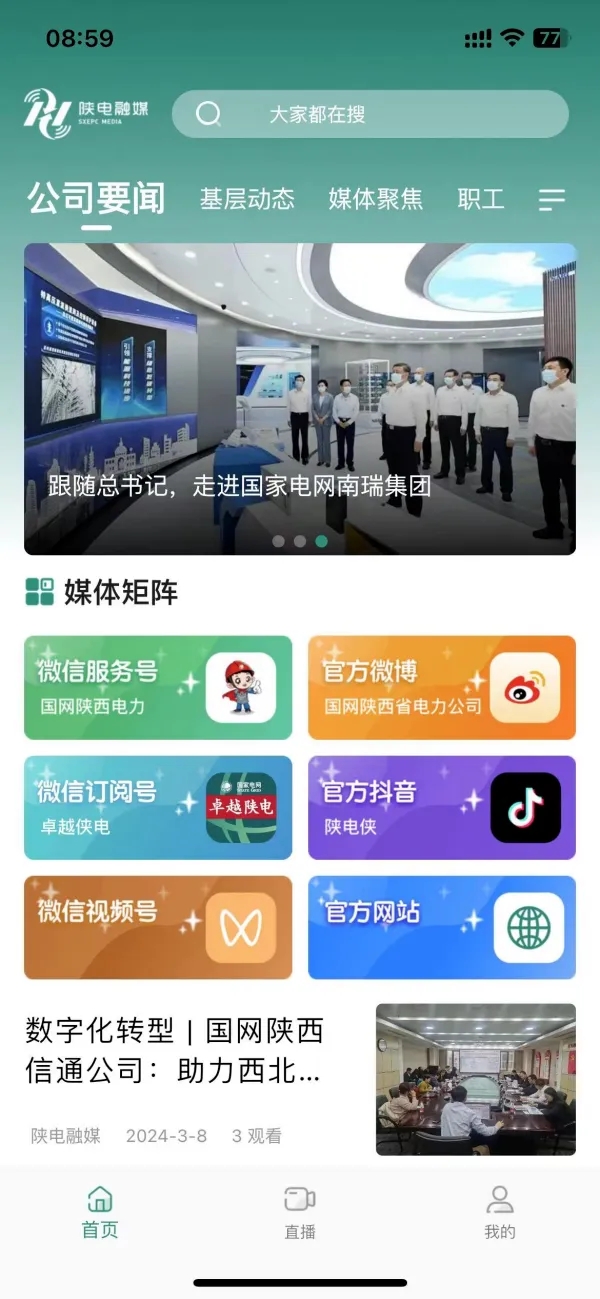The width and height of the screenshot is (600, 1299).
Task: Switch to the 媒体聚焦 tab
Action: pyautogui.click(x=375, y=199)
